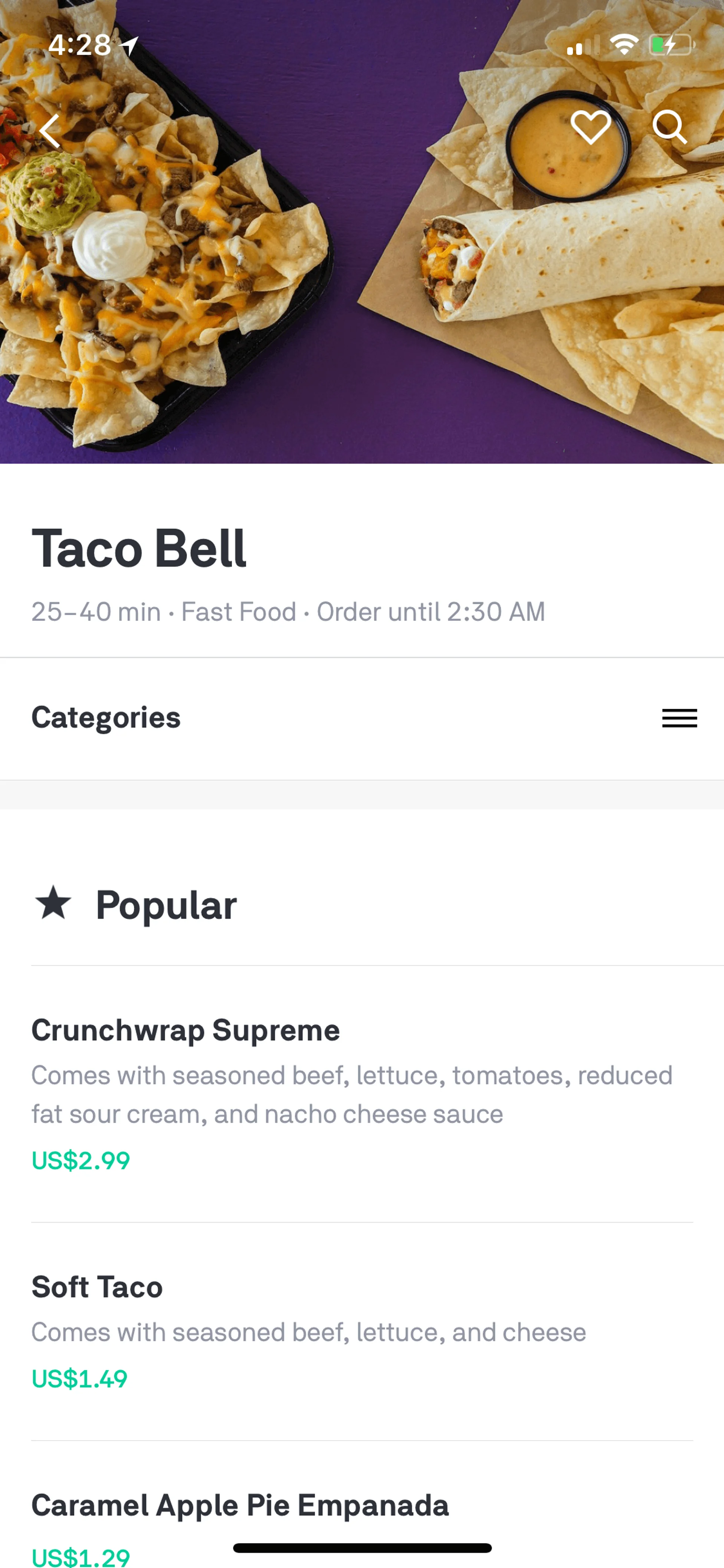724x1568 pixels.
Task: Expand the Categories list
Action: point(679,718)
